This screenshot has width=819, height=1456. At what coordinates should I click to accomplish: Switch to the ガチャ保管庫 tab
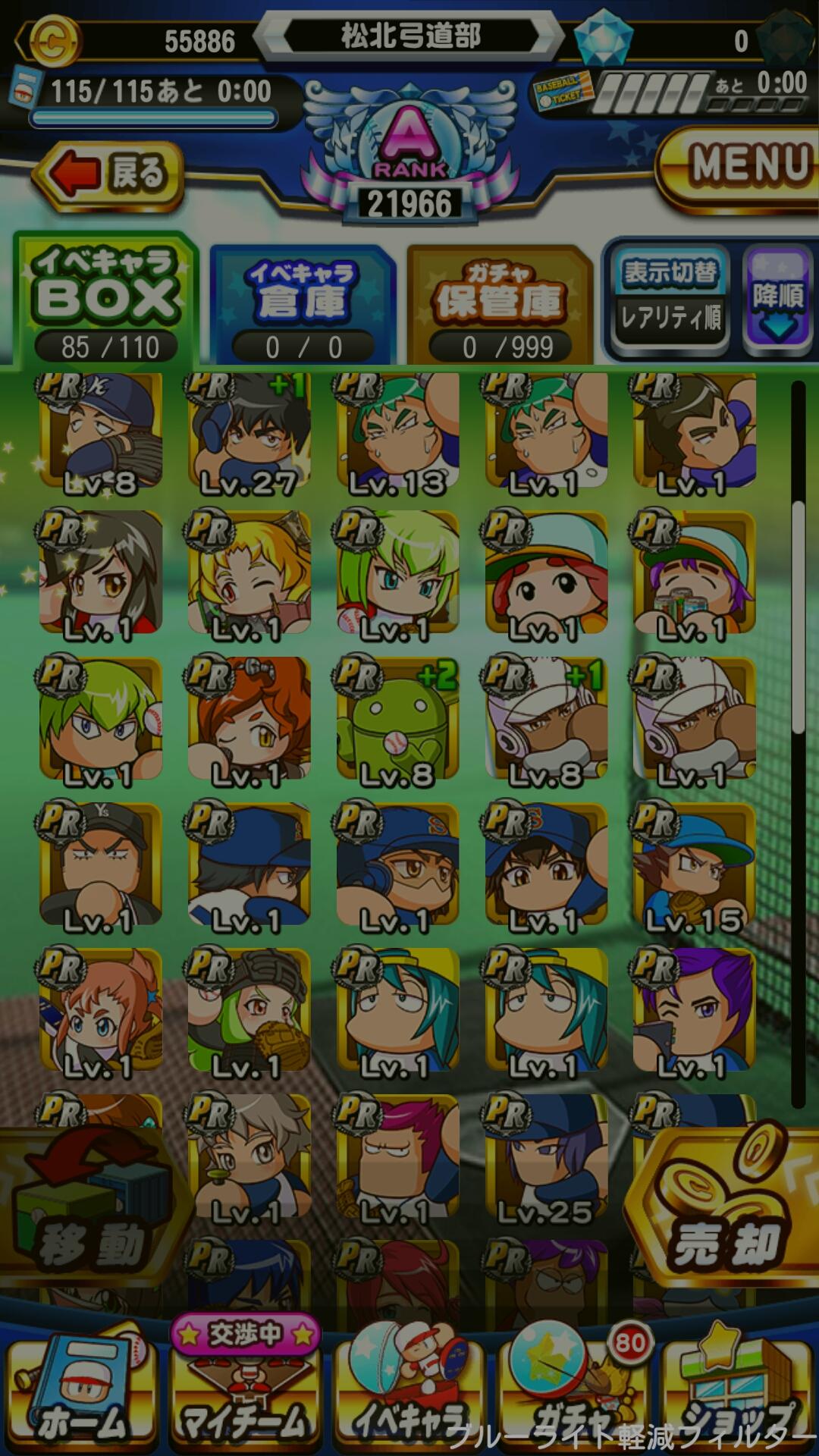click(500, 304)
